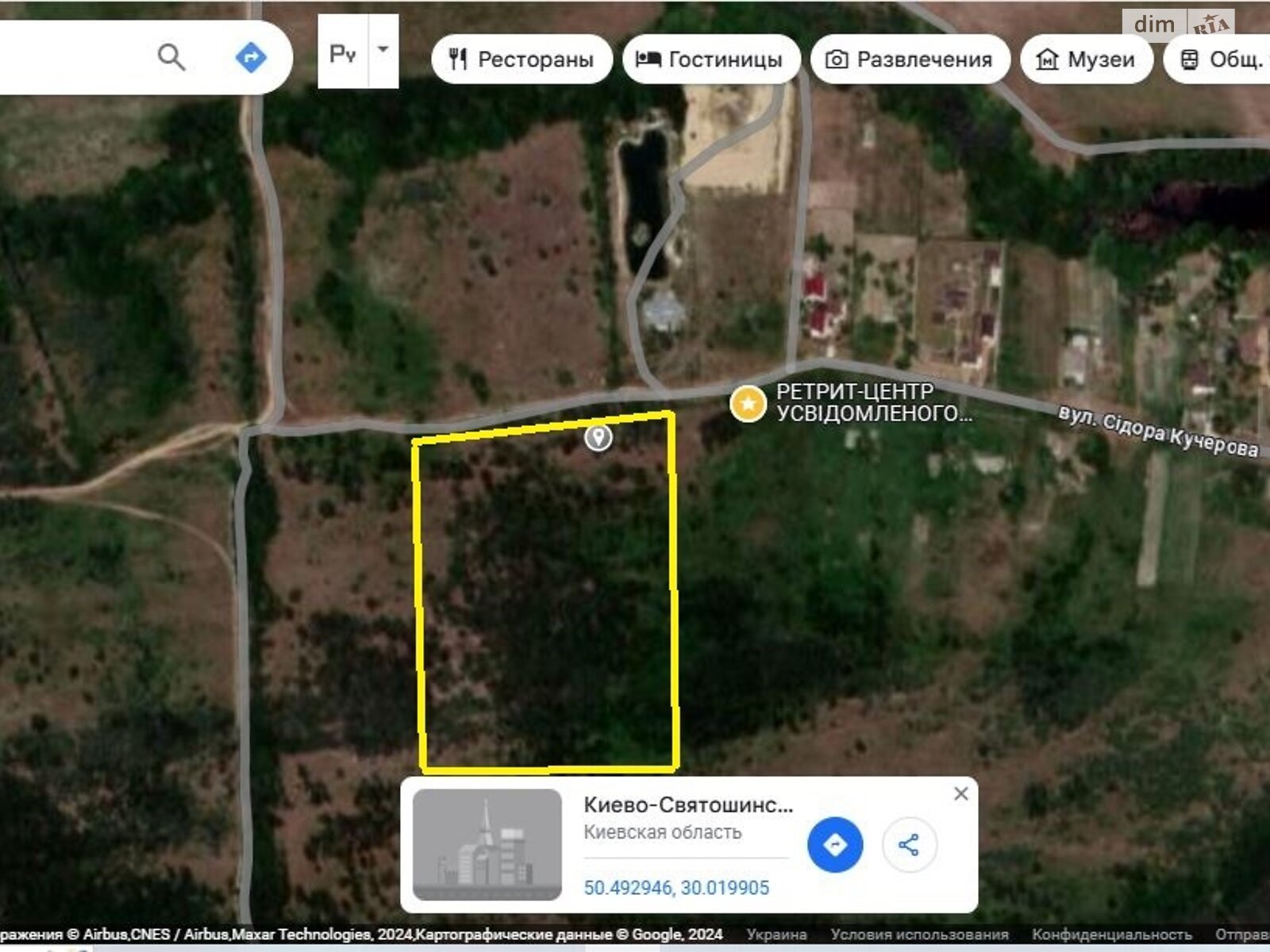Tap the search magnifier icon
The width and height of the screenshot is (1270, 952).
tap(171, 57)
